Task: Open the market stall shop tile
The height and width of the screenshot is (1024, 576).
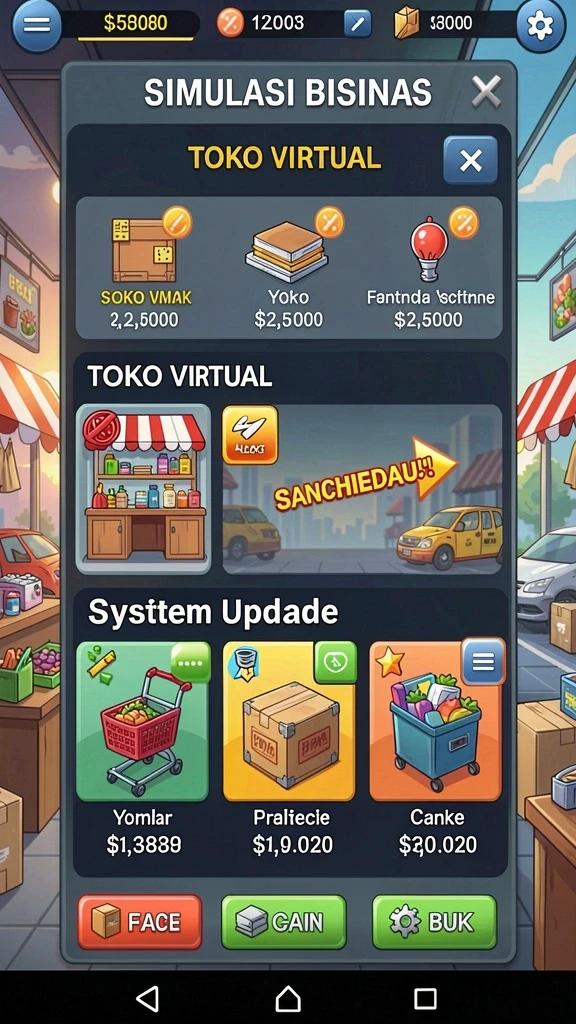Action: (144, 488)
